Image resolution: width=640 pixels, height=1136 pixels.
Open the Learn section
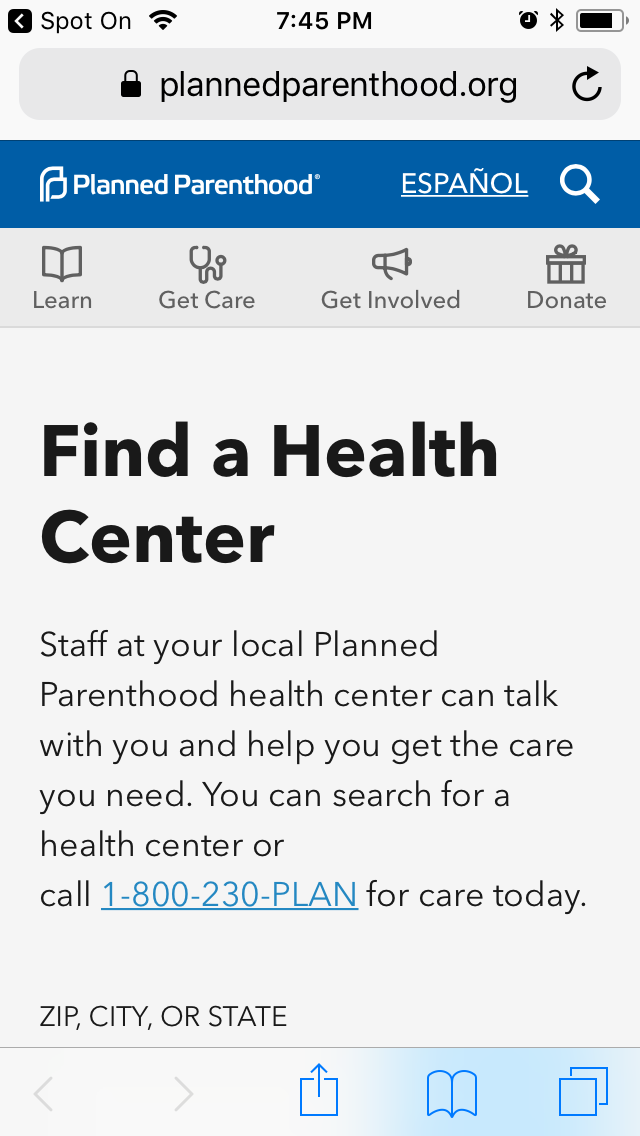pos(62,278)
